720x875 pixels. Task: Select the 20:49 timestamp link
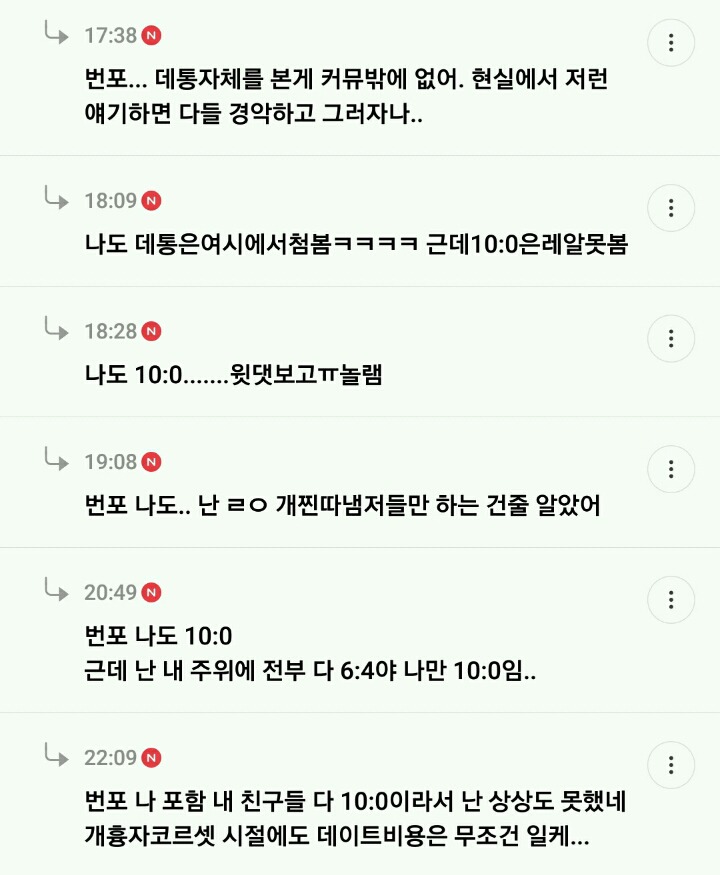[x=110, y=592]
